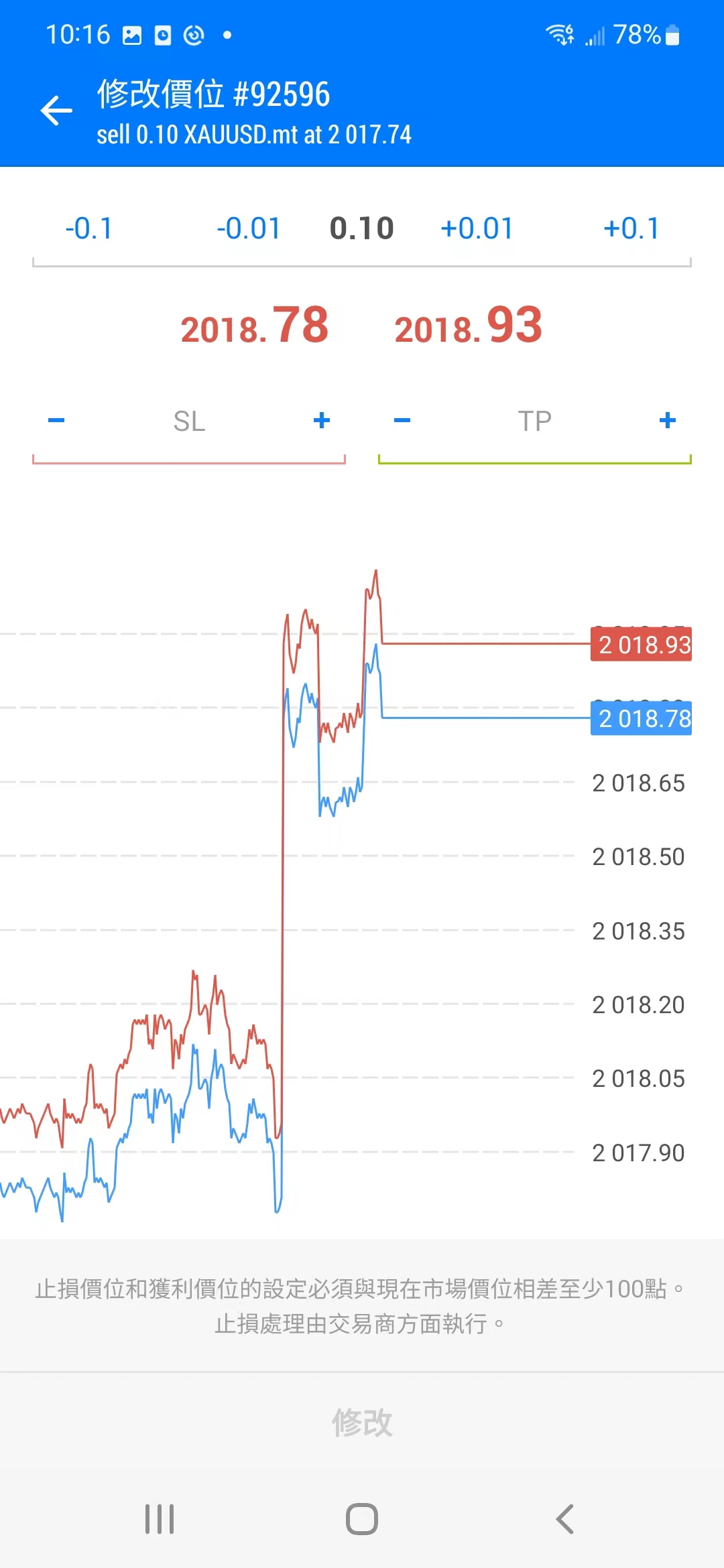Tap the minus button for SL
This screenshot has height=1568, width=724.
(57, 421)
